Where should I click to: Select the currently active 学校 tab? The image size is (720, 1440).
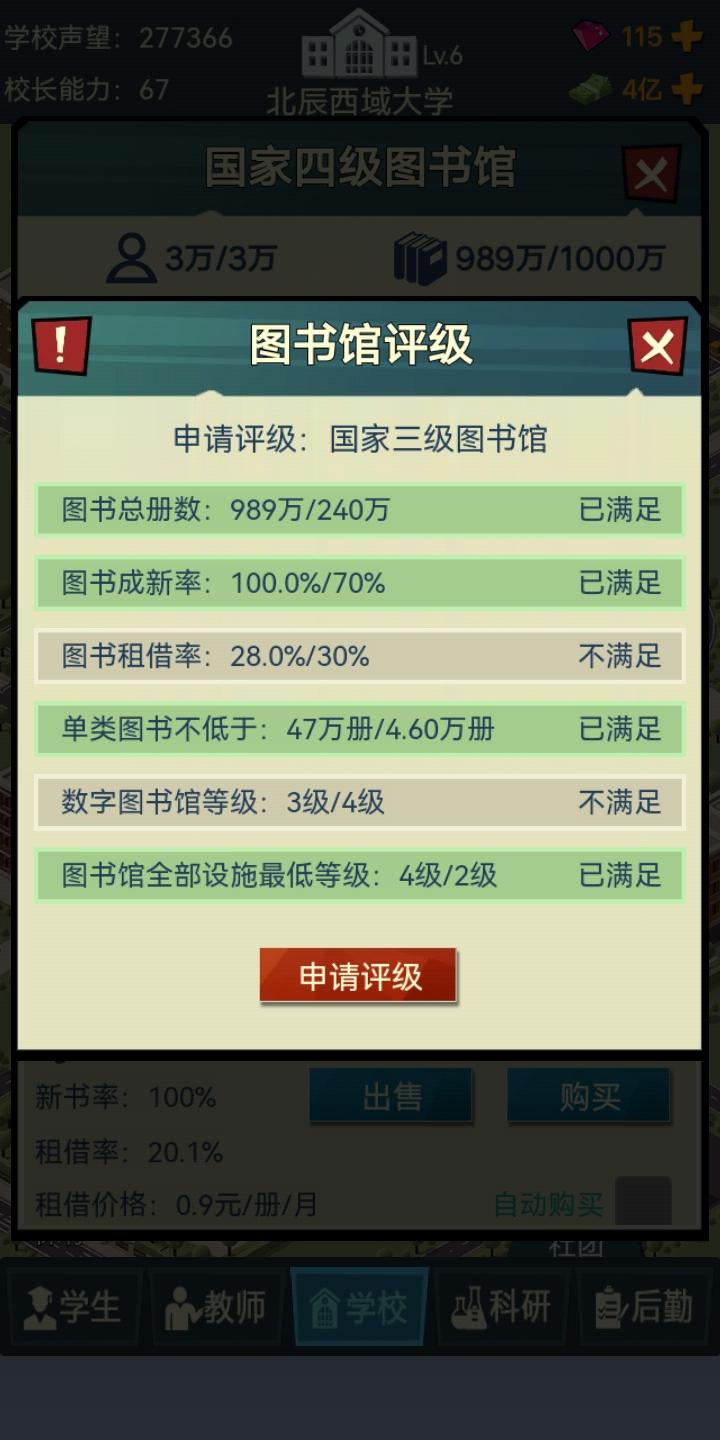[360, 1307]
